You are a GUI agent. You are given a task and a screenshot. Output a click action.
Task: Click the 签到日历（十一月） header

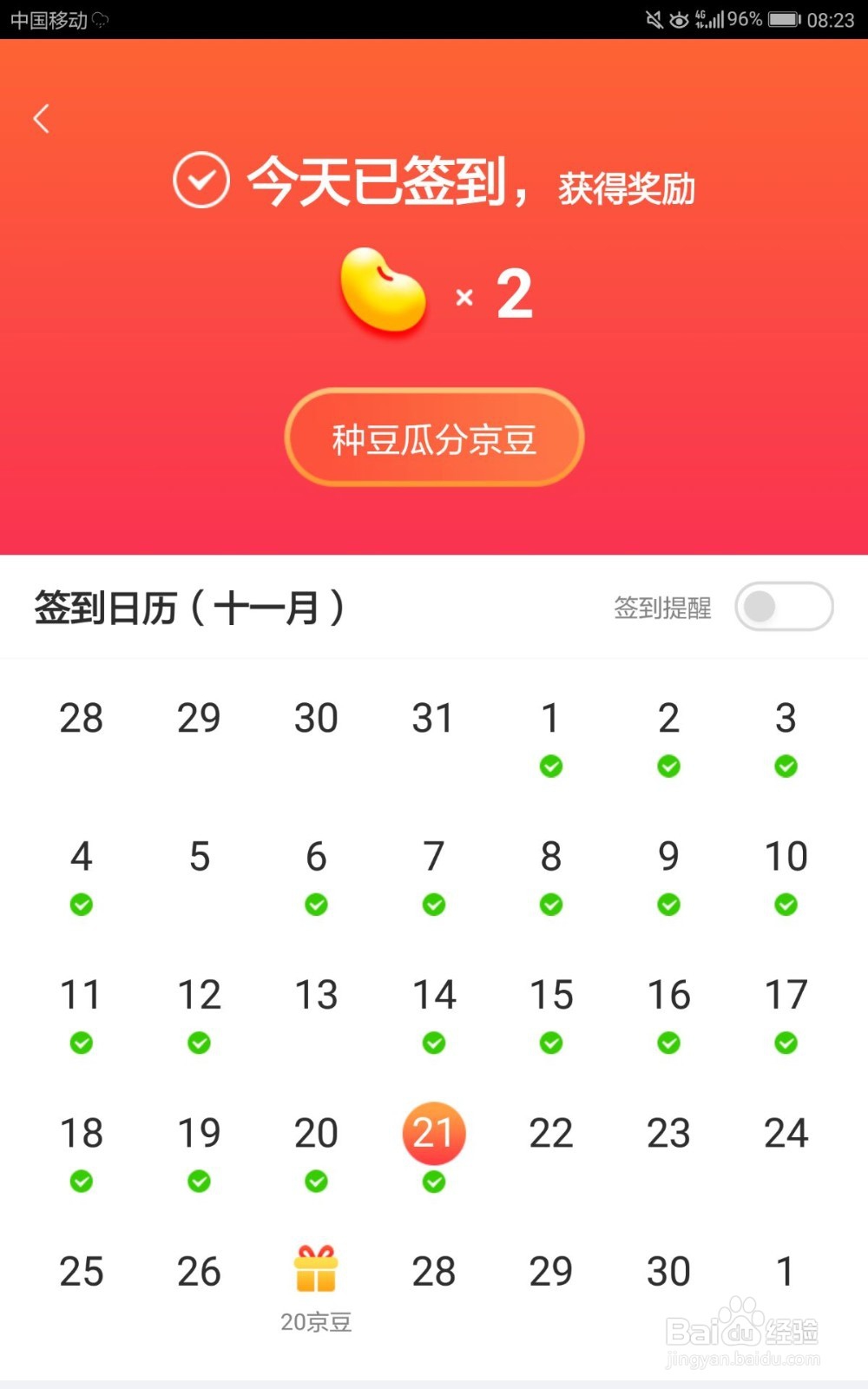(189, 606)
